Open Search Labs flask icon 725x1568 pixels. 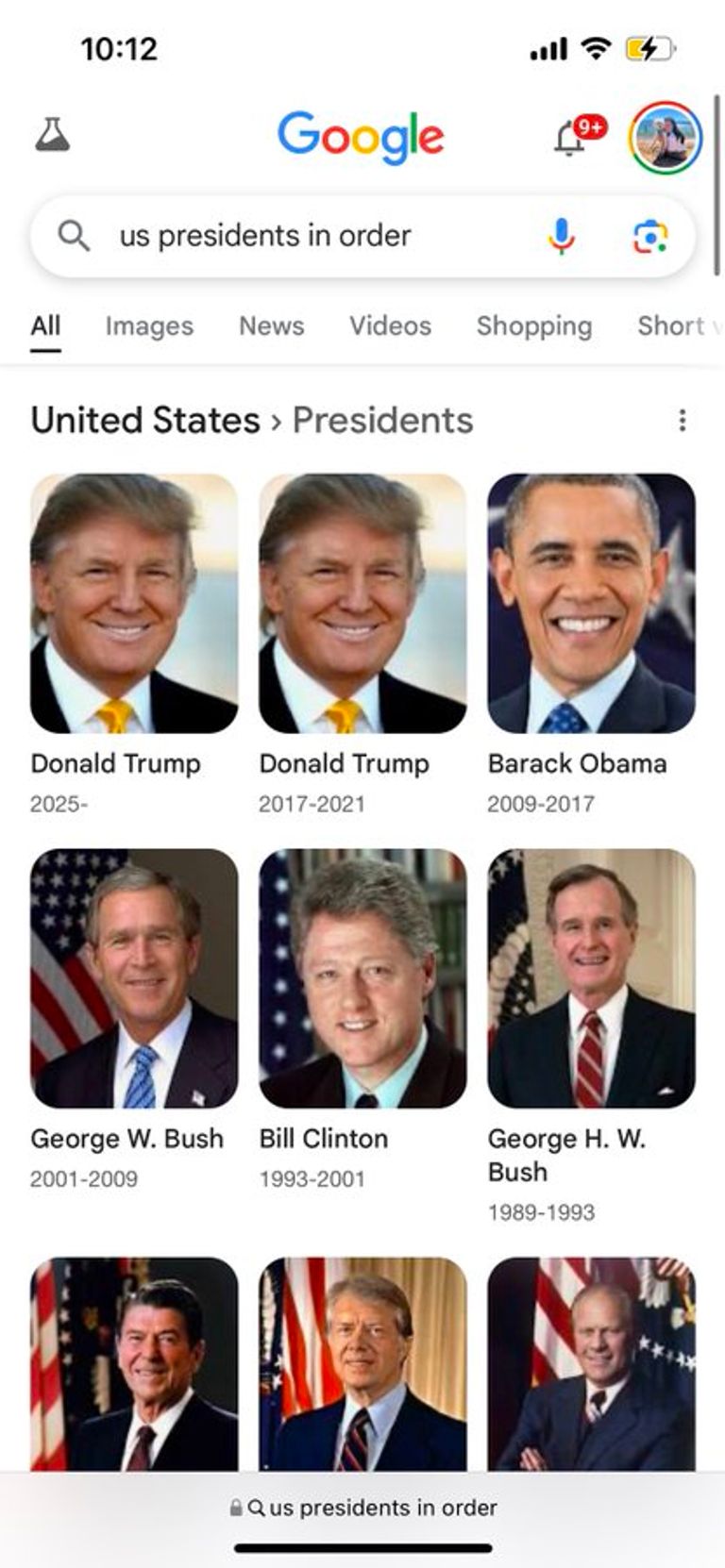53,136
